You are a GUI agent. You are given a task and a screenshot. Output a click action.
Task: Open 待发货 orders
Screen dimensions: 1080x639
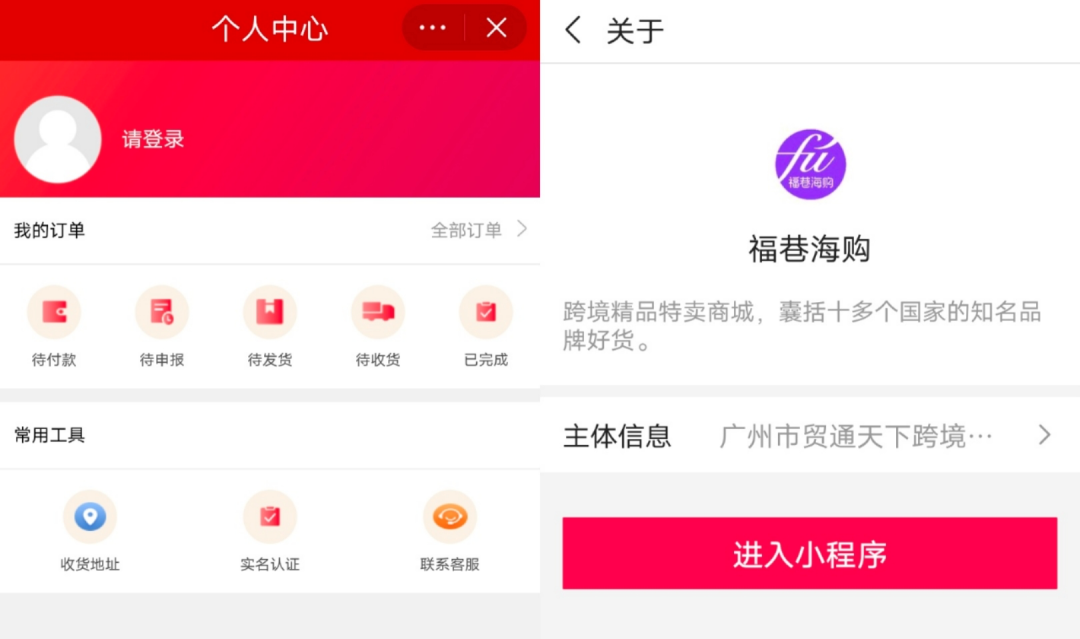(x=270, y=326)
